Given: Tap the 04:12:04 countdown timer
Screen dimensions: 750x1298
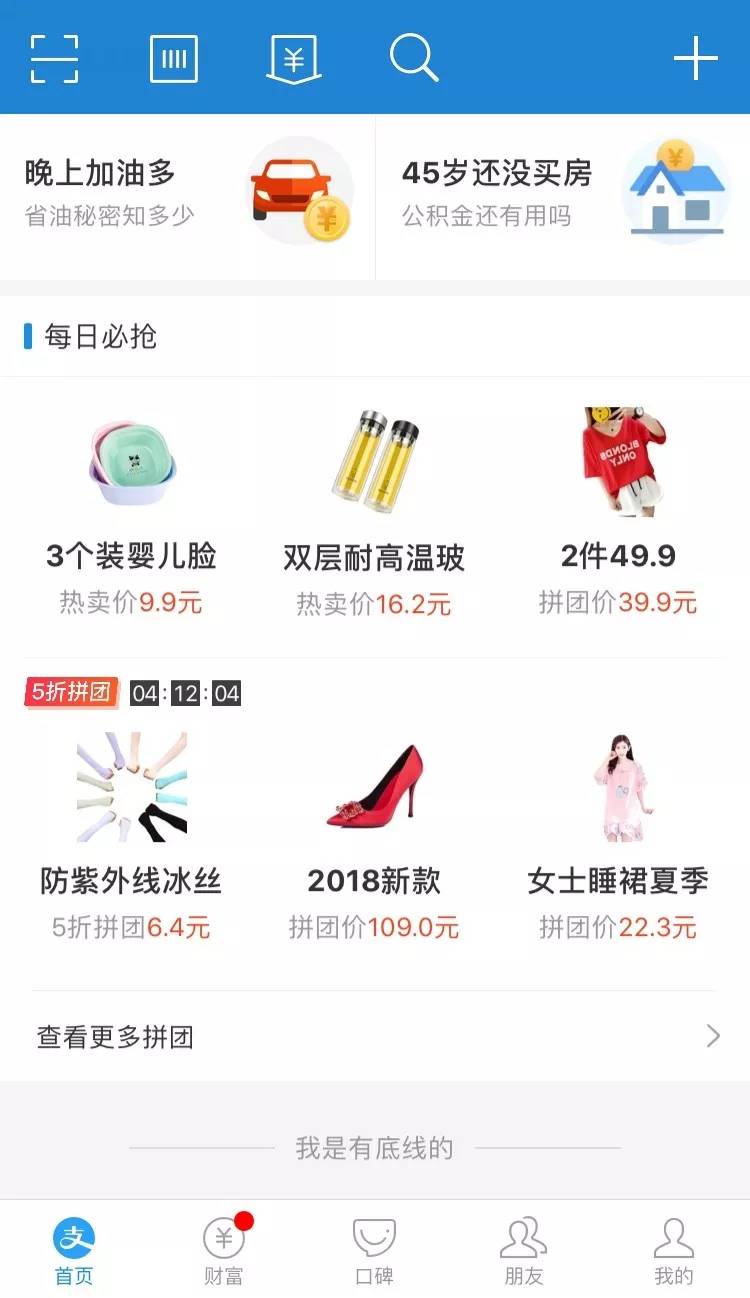Looking at the screenshot, I should pyautogui.click(x=185, y=690).
